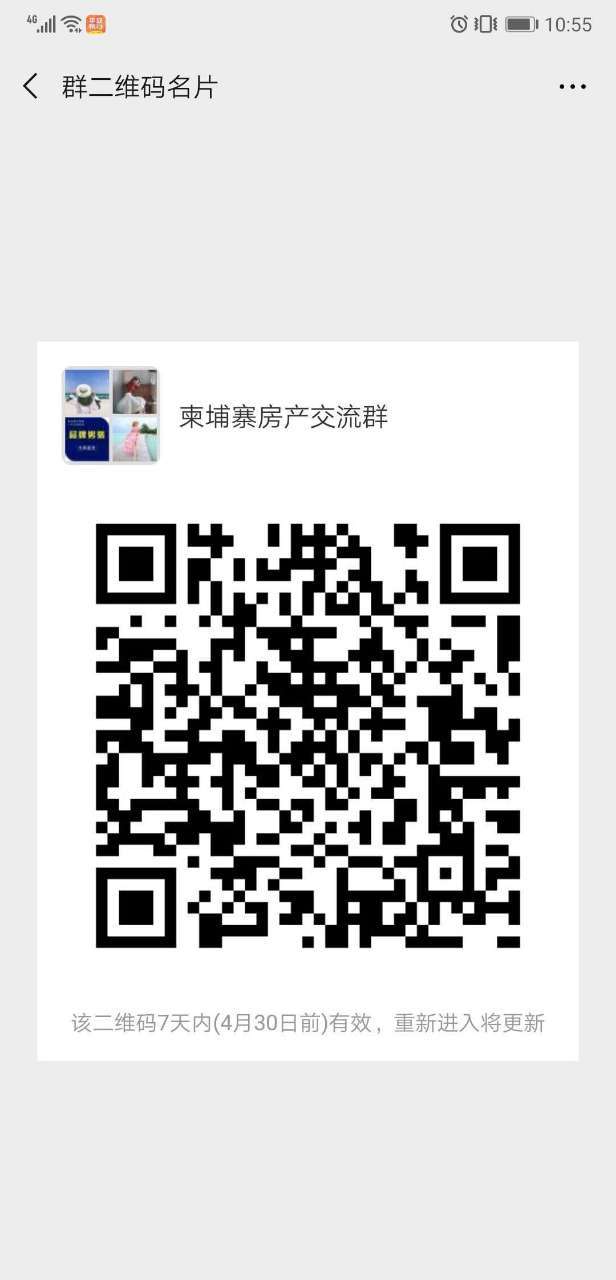Go back from the group QR code card
The width and height of the screenshot is (616, 1280).
(x=31, y=87)
